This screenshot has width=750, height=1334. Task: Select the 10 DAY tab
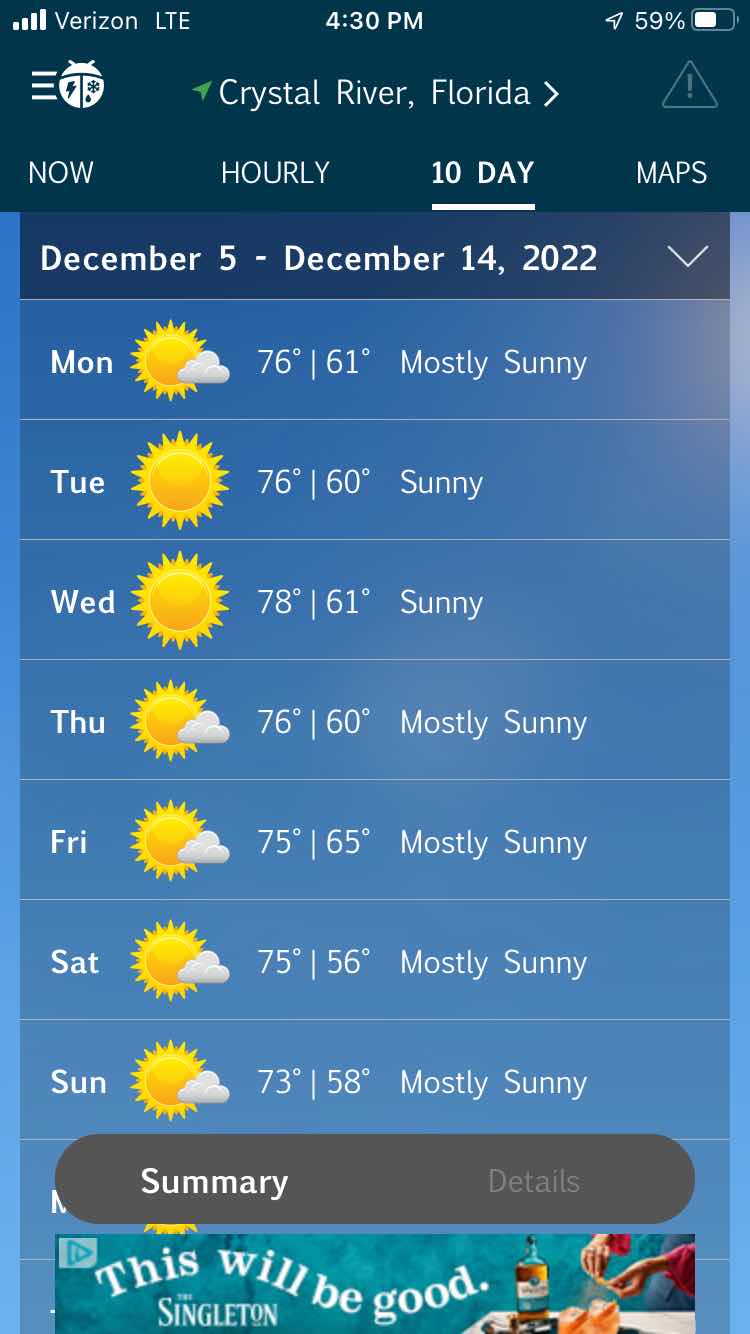click(483, 173)
